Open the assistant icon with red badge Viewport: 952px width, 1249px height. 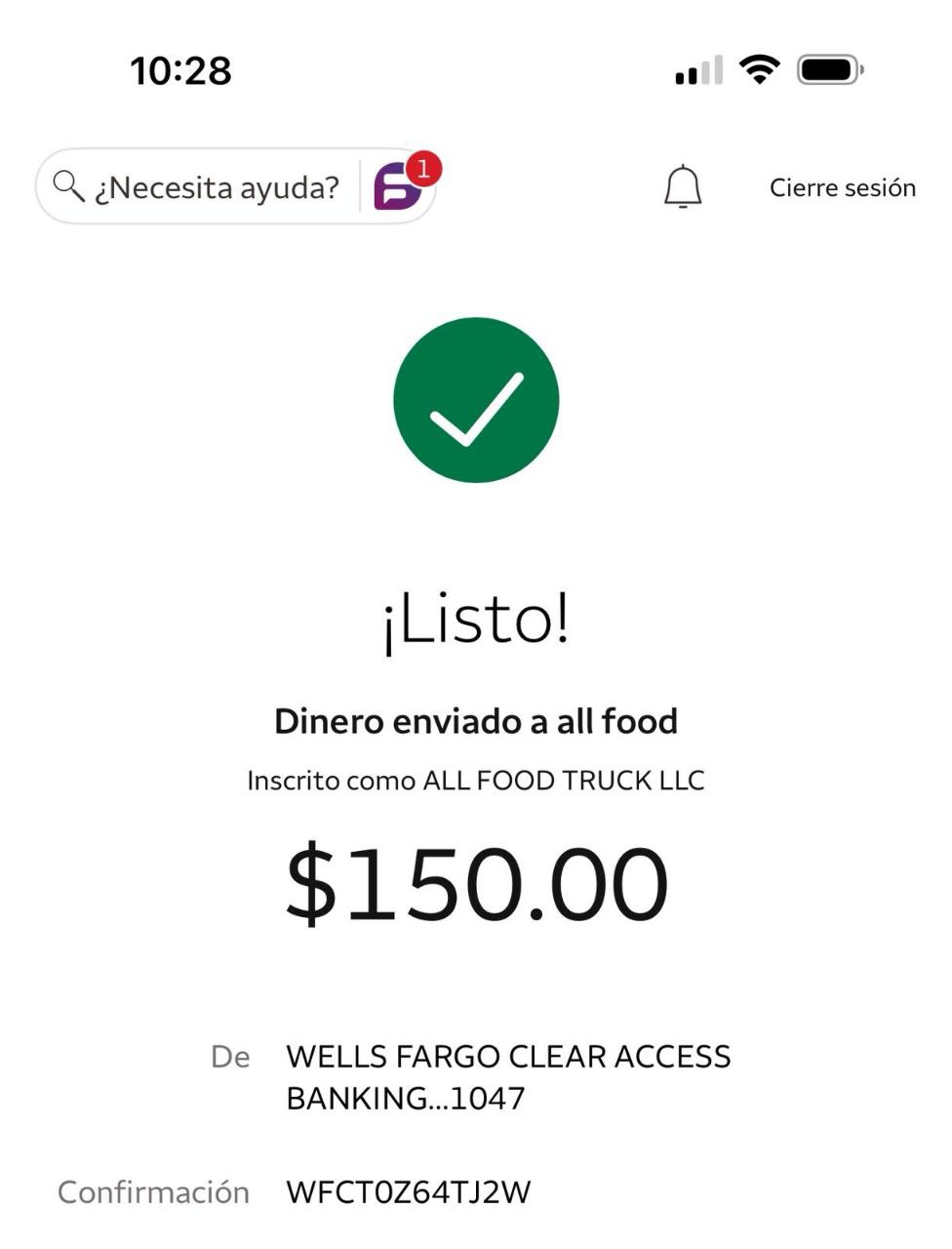tap(400, 185)
